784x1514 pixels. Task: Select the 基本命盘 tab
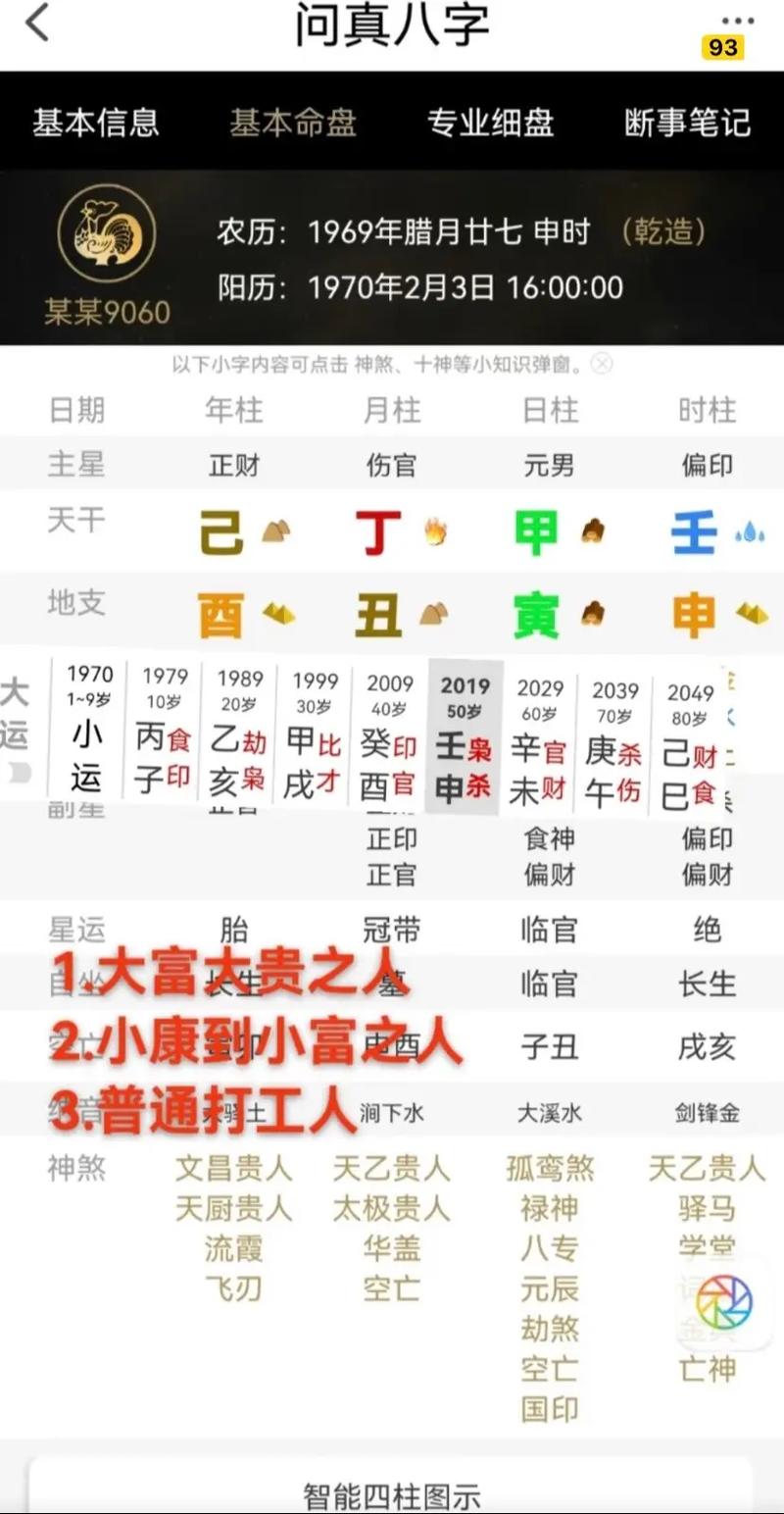tap(292, 123)
